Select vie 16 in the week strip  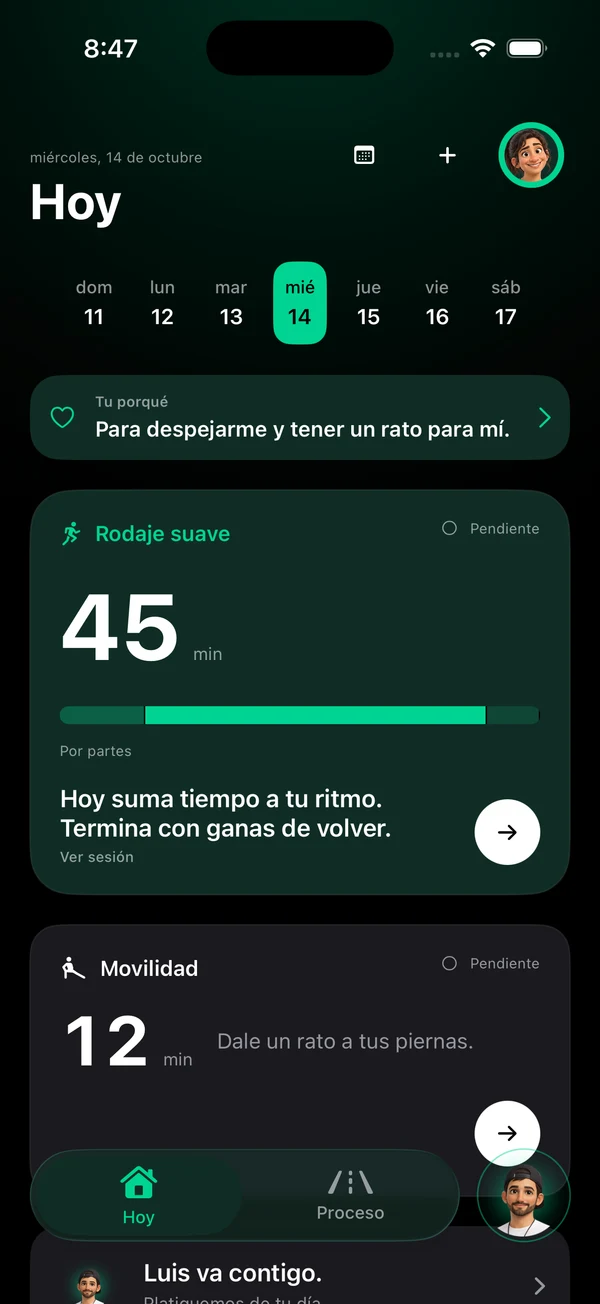click(437, 303)
